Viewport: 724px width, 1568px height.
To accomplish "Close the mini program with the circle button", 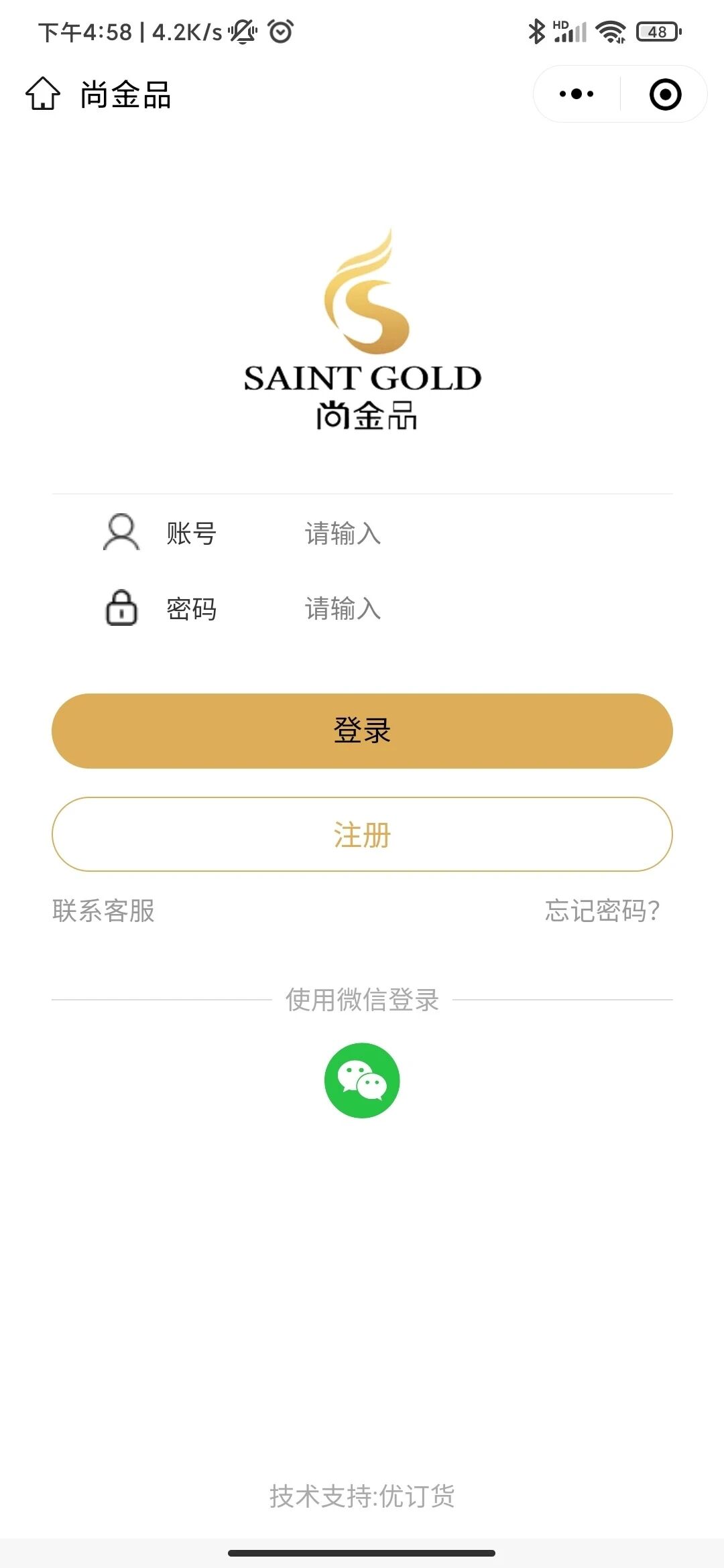I will 665,94.
